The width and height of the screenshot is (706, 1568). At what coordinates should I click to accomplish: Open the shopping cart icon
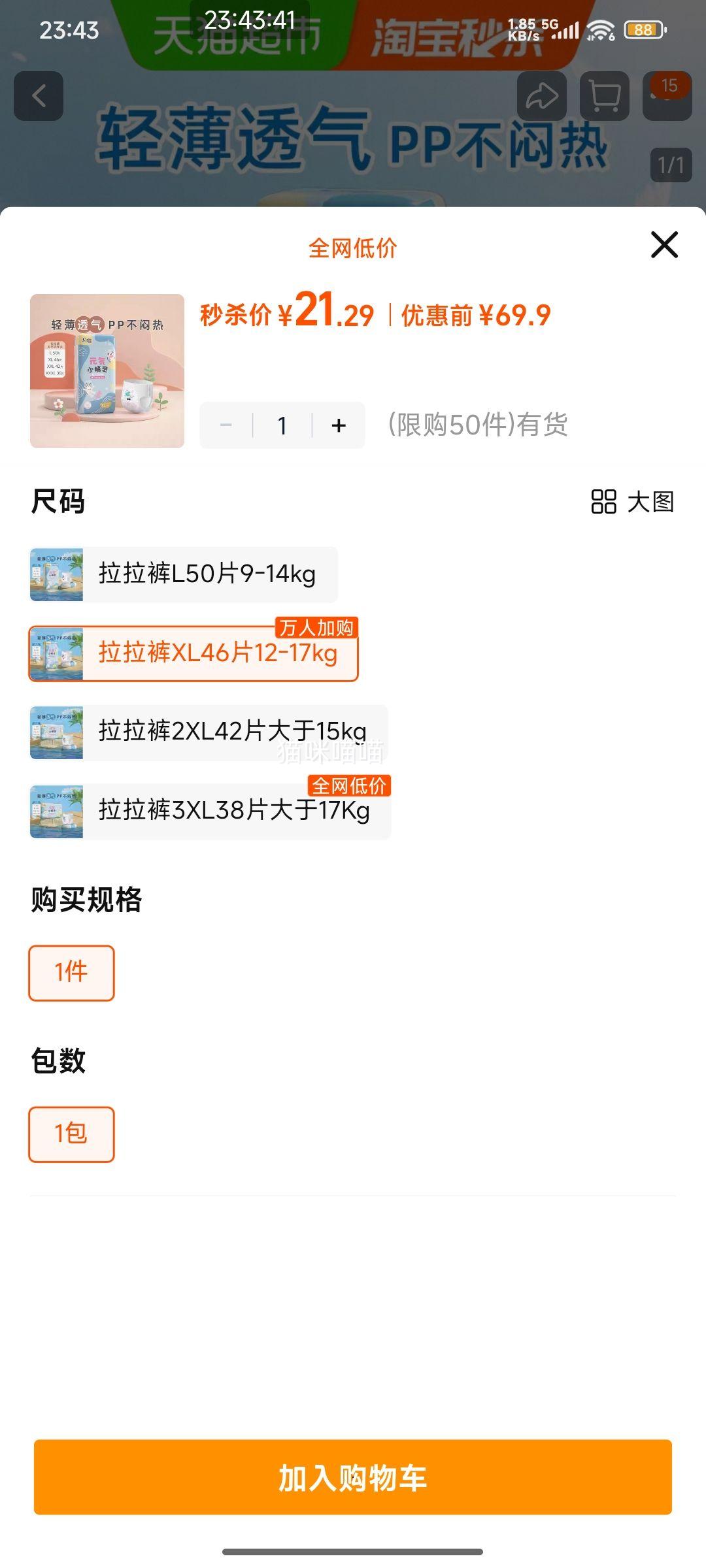coord(605,96)
